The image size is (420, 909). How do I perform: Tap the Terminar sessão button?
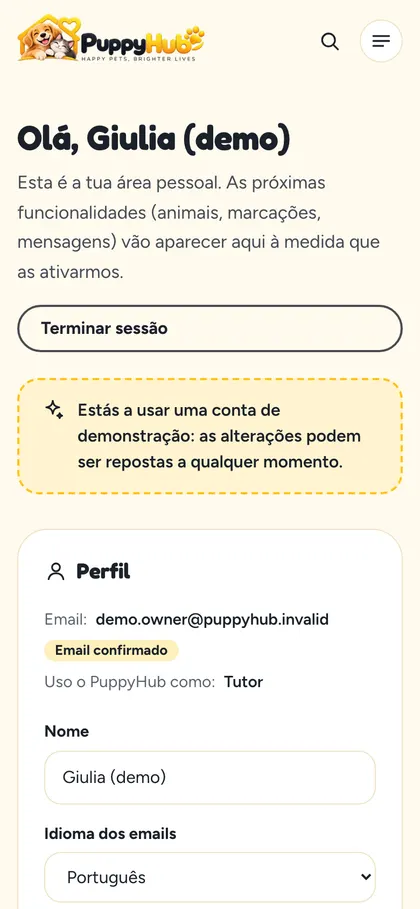coord(210,329)
